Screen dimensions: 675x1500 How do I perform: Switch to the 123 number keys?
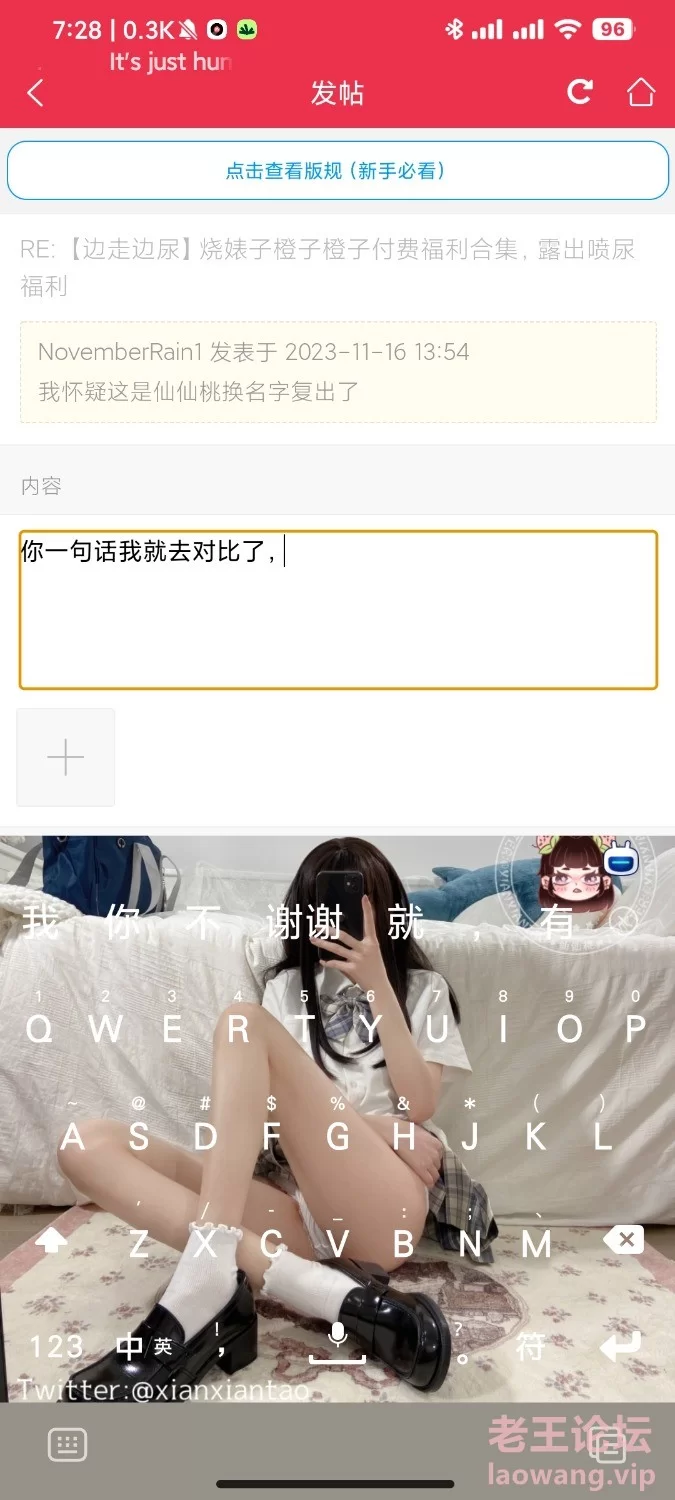tap(56, 1346)
